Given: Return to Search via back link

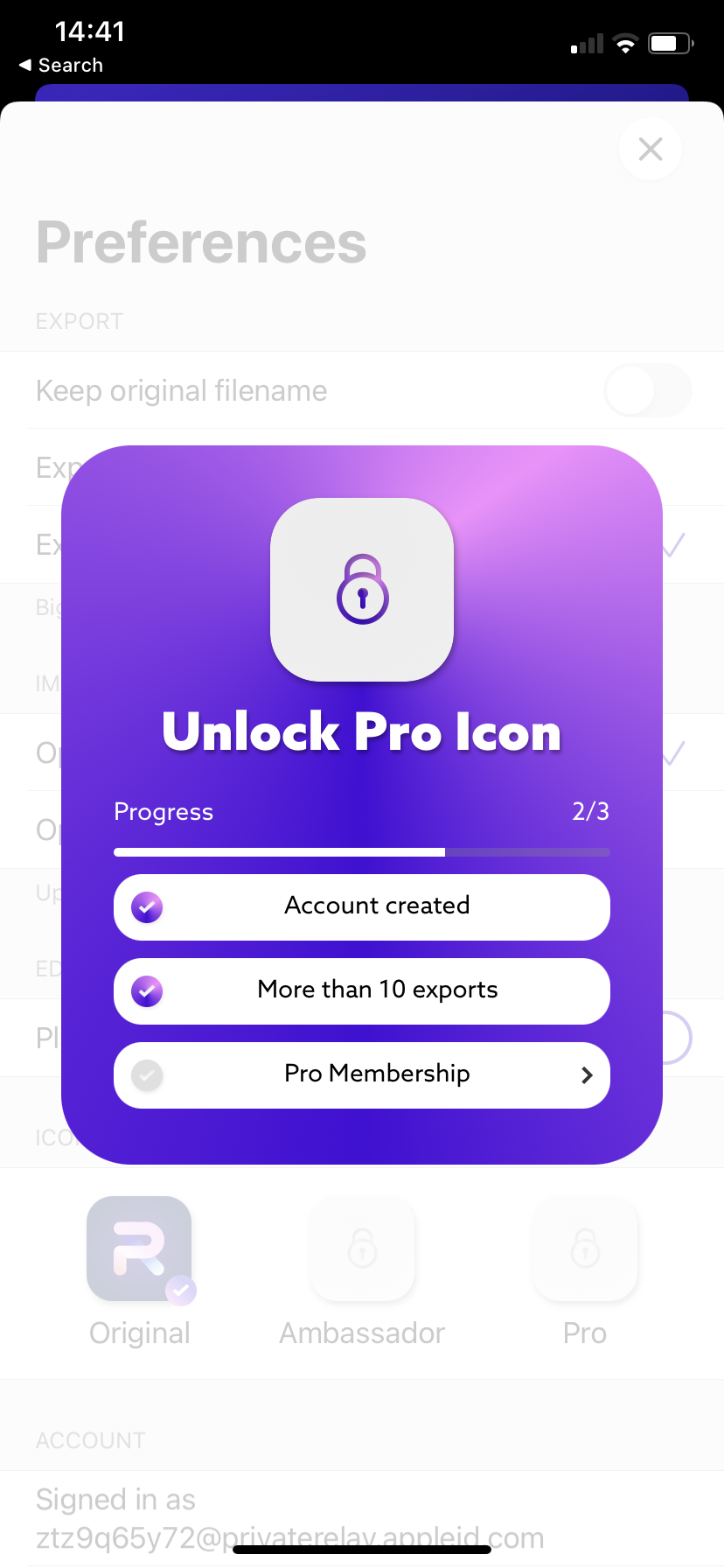Looking at the screenshot, I should pyautogui.click(x=61, y=66).
